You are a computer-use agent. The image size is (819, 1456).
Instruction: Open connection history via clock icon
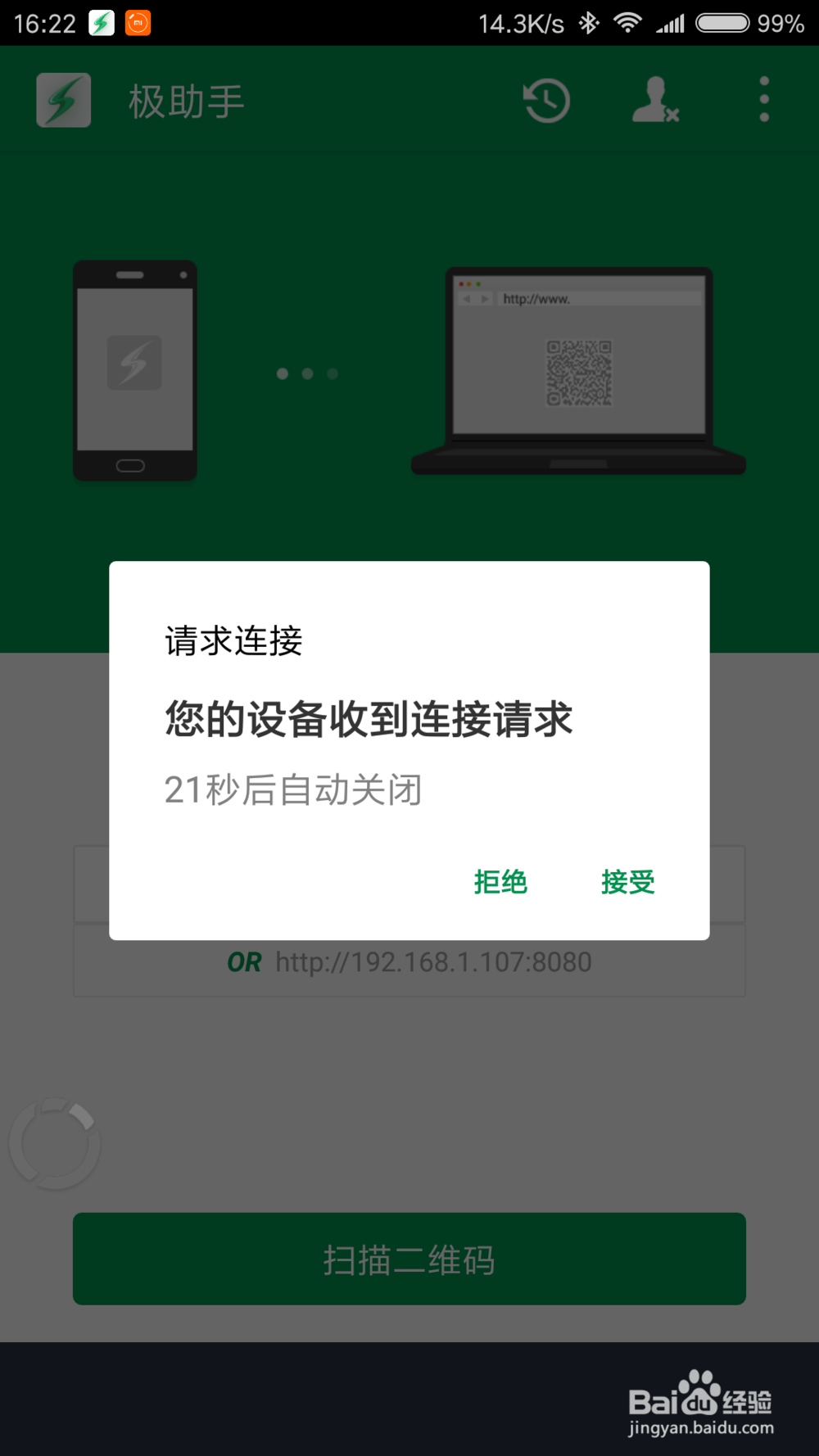tap(545, 99)
